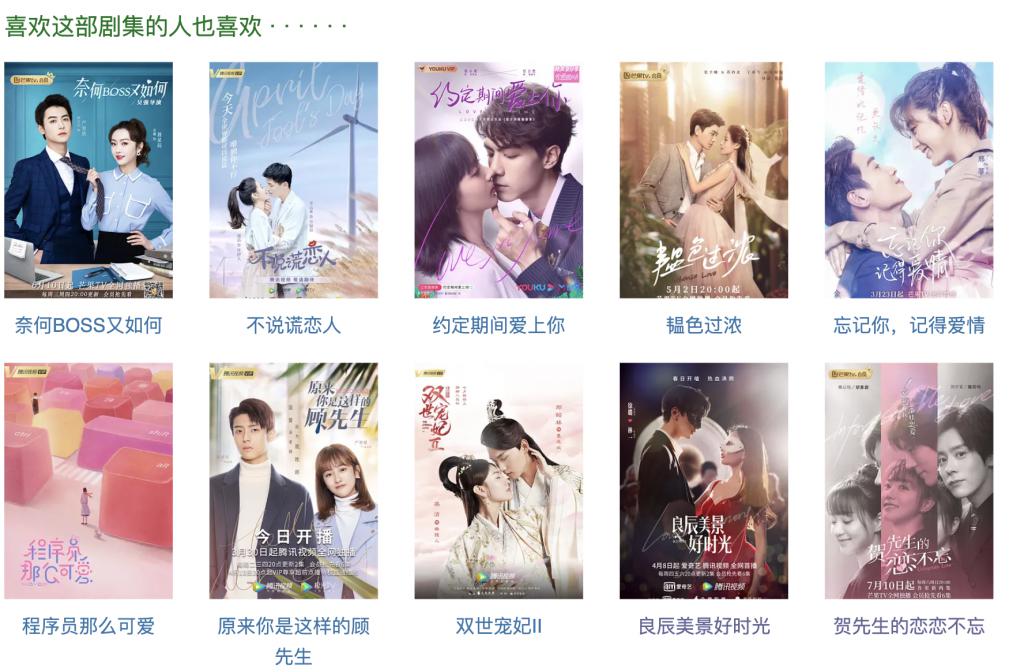This screenshot has height=672, width=1024.
Task: Open the 忘记你，记得爱情 poster
Action: [x=908, y=180]
